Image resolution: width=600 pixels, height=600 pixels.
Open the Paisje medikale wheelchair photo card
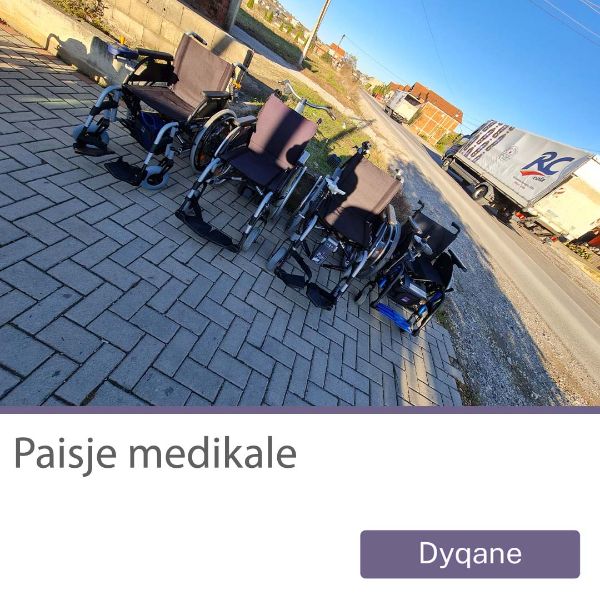[300, 203]
